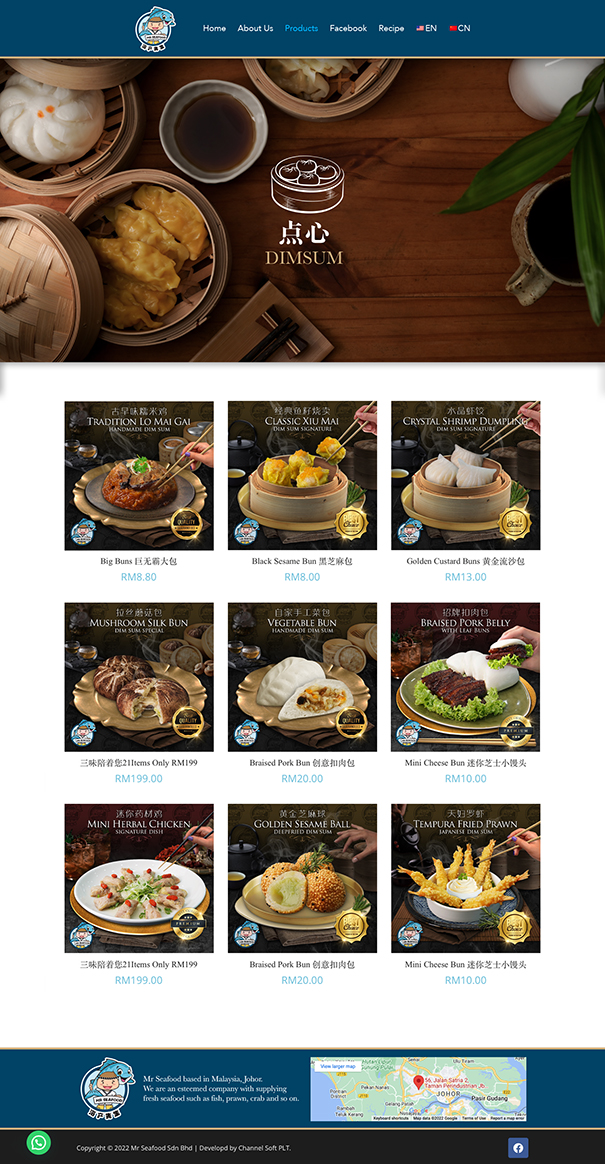Start a WhatsApp chat
Viewport: 605px width, 1164px height.
point(39,1142)
